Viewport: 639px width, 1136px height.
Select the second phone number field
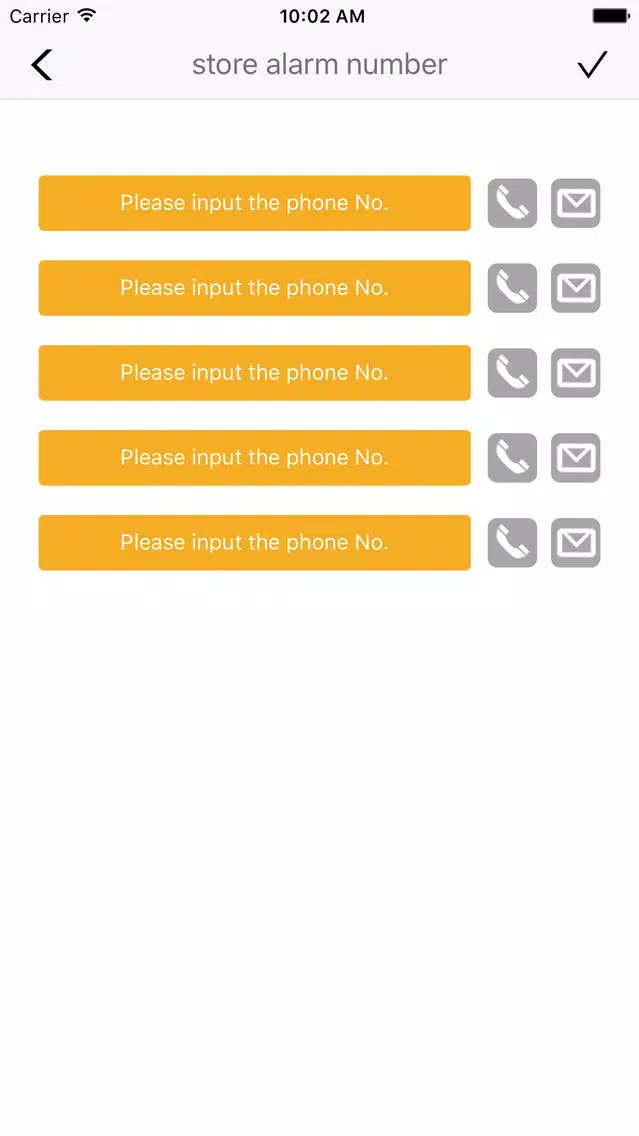tap(254, 288)
